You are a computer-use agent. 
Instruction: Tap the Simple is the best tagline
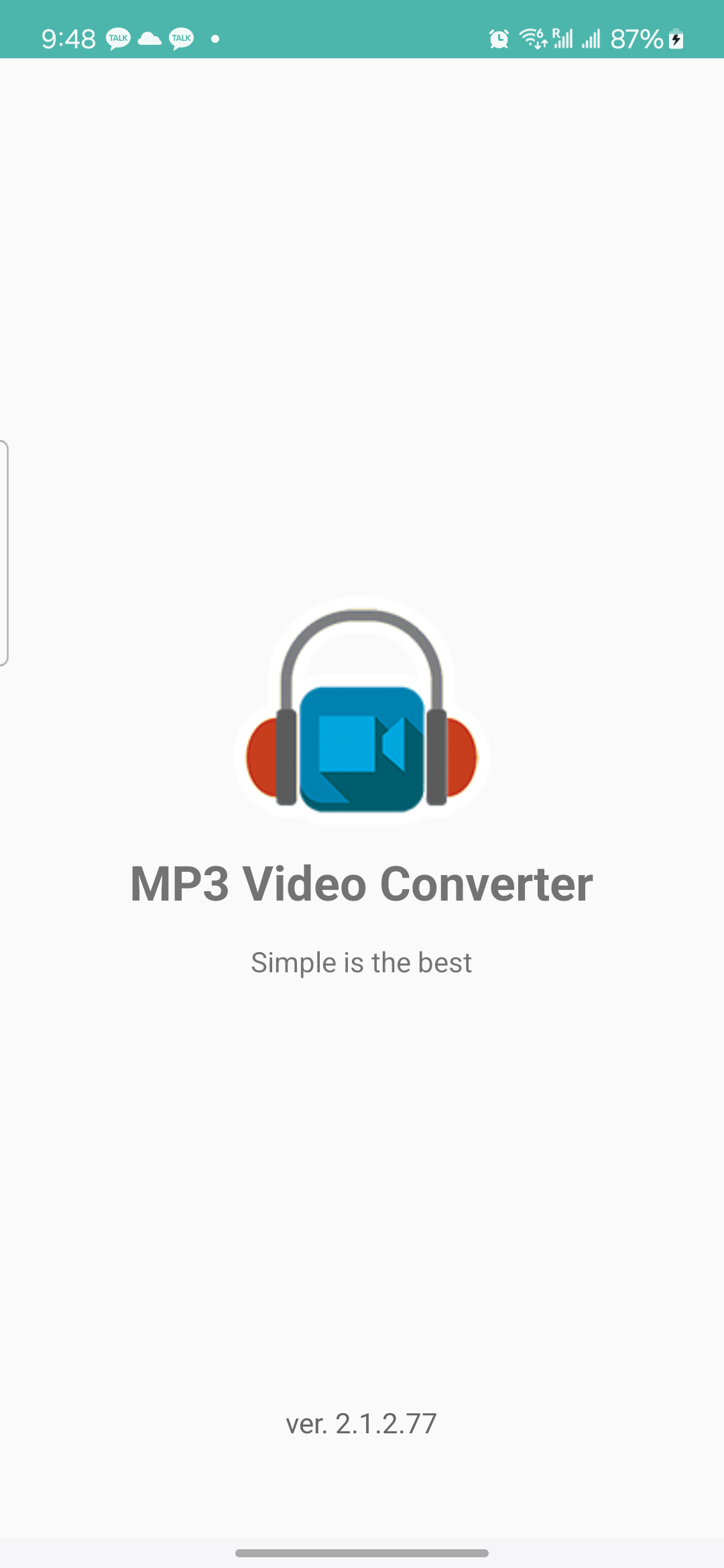361,962
